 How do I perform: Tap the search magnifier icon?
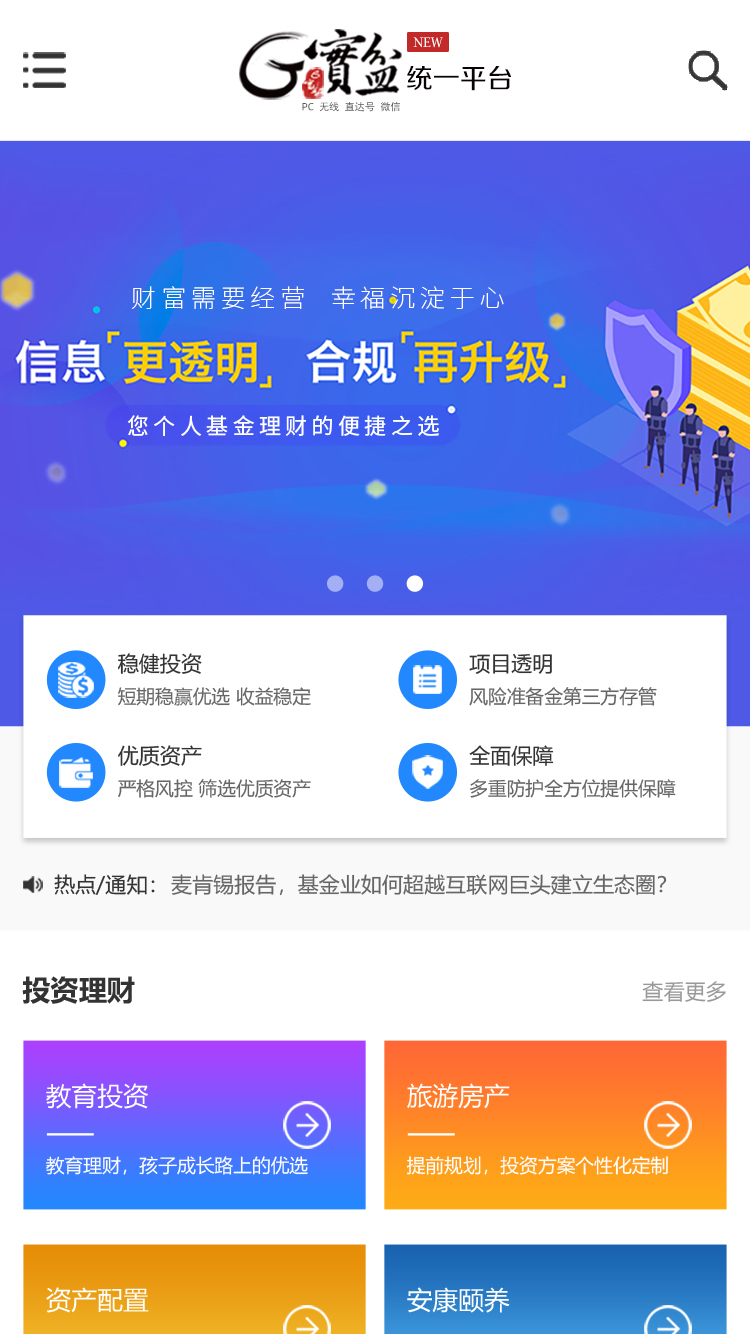707,71
